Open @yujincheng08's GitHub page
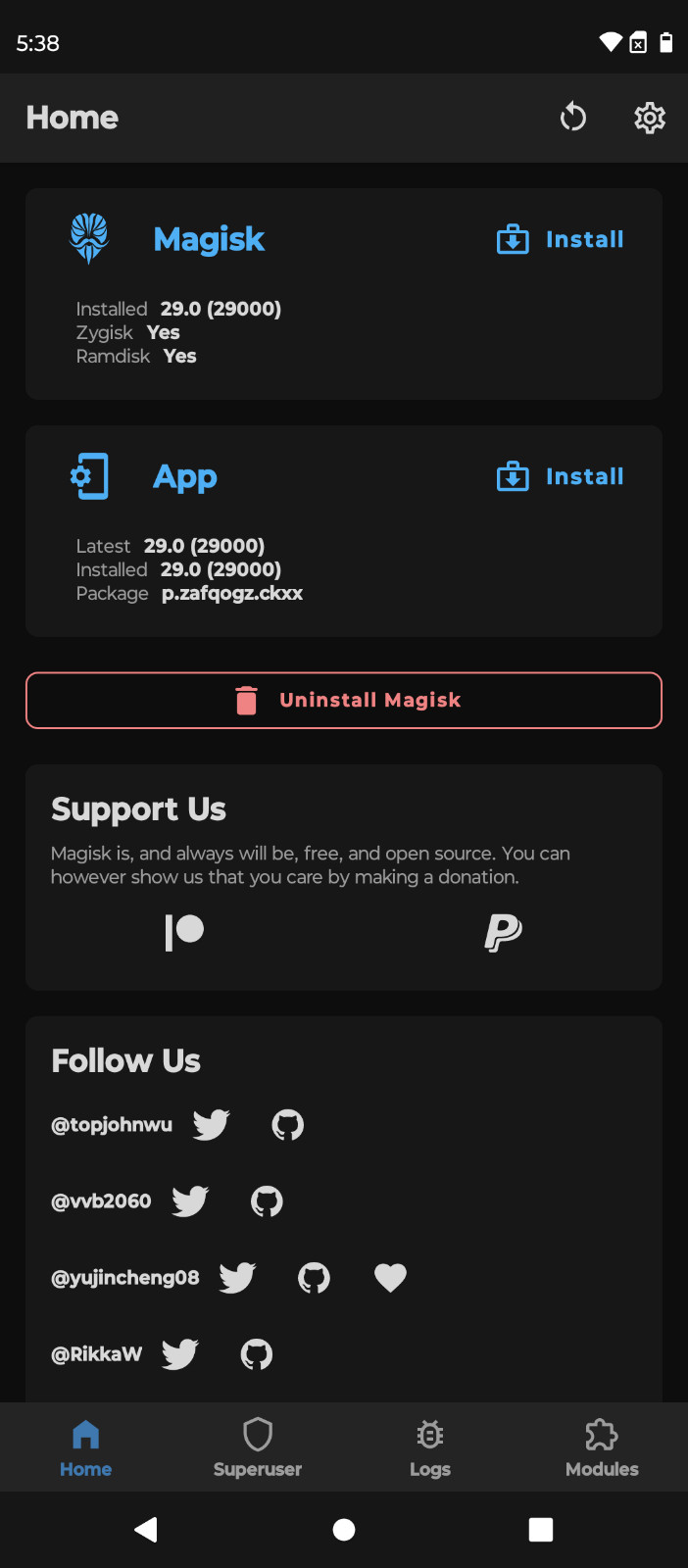The height and width of the screenshot is (1568, 688). (314, 1278)
